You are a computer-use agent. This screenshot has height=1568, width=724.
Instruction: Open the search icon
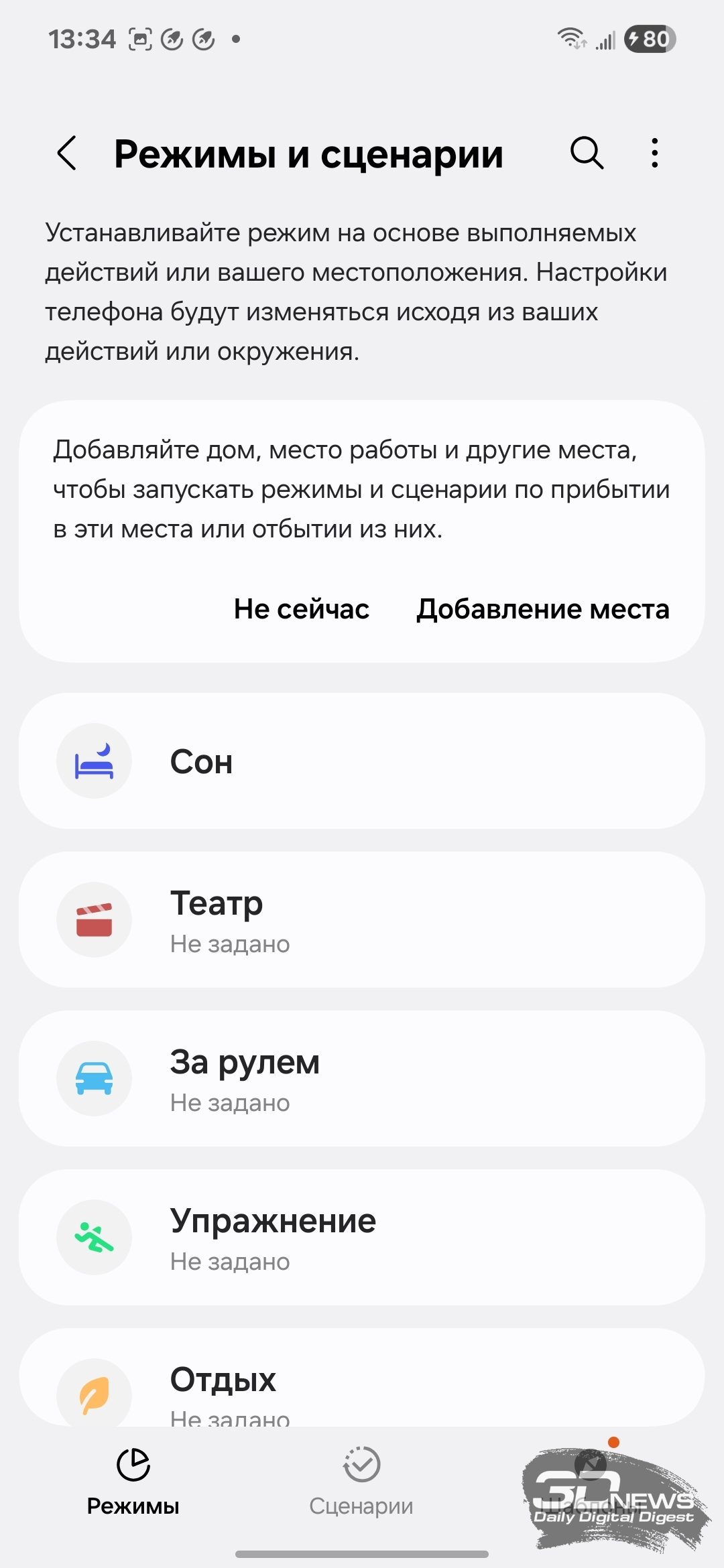coord(587,153)
